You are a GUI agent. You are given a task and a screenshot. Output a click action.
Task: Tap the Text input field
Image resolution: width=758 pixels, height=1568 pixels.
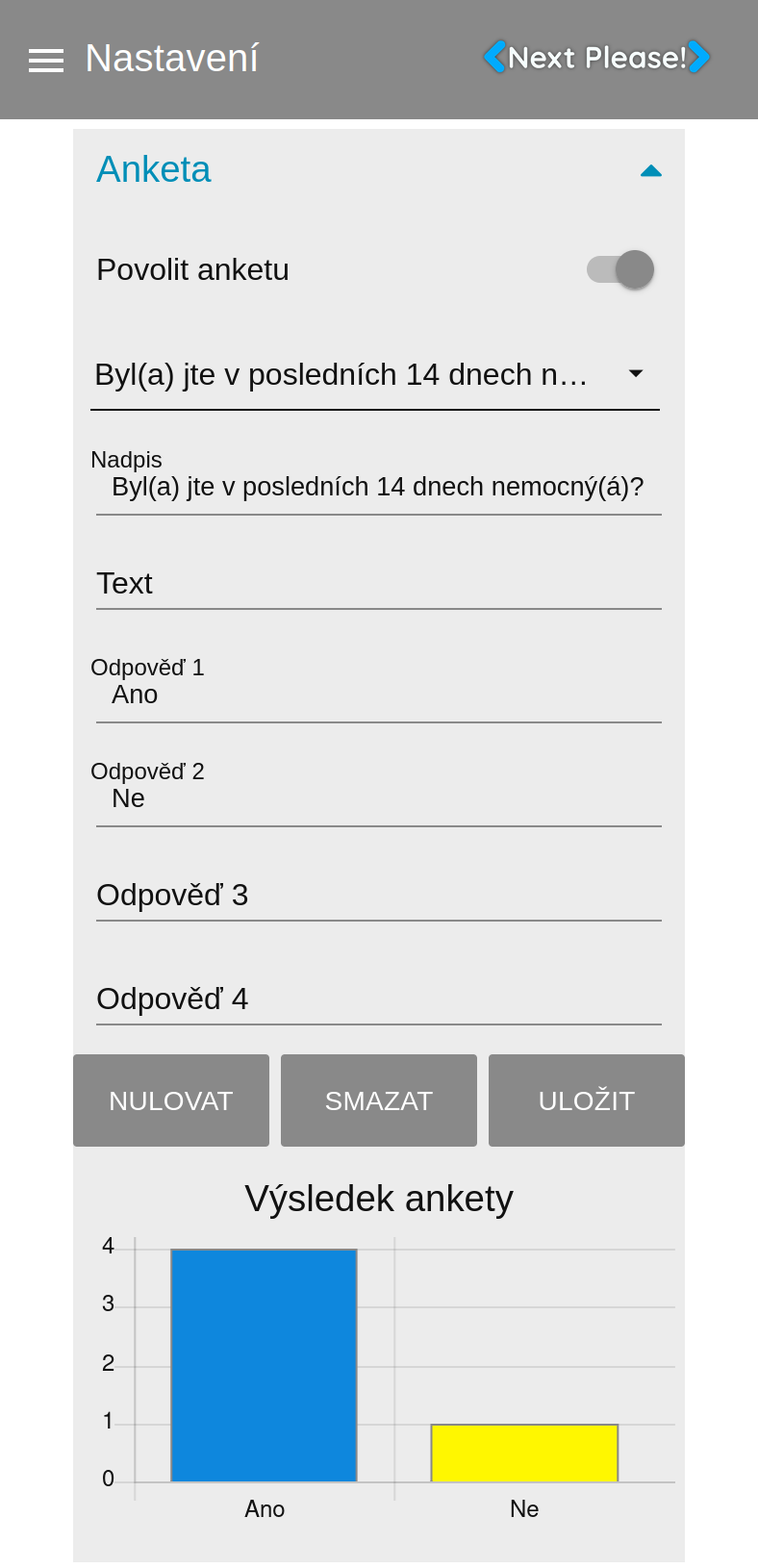[x=377, y=584]
